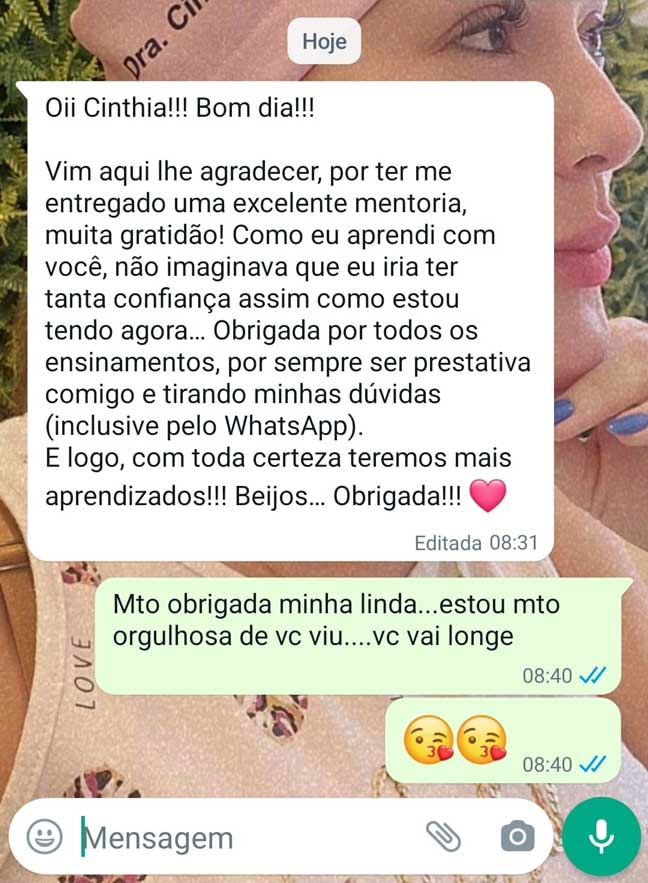Tap the Mensagem text field
The height and width of the screenshot is (883, 648).
click(x=240, y=837)
